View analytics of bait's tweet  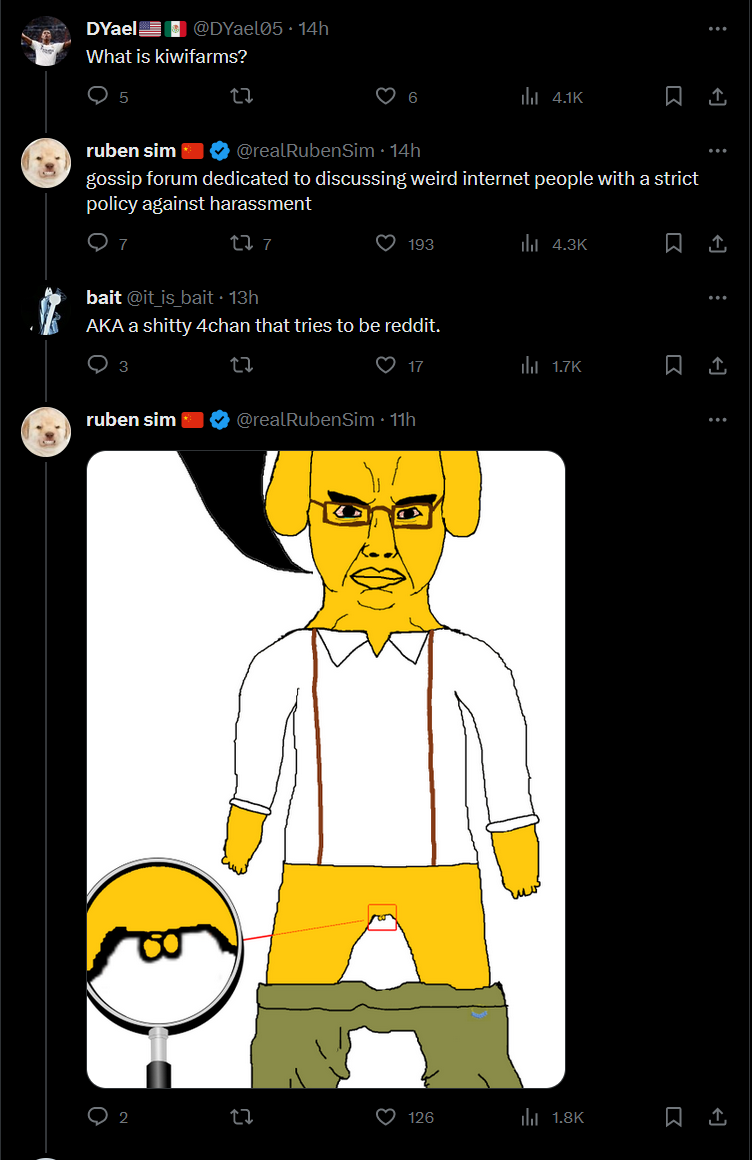(531, 366)
